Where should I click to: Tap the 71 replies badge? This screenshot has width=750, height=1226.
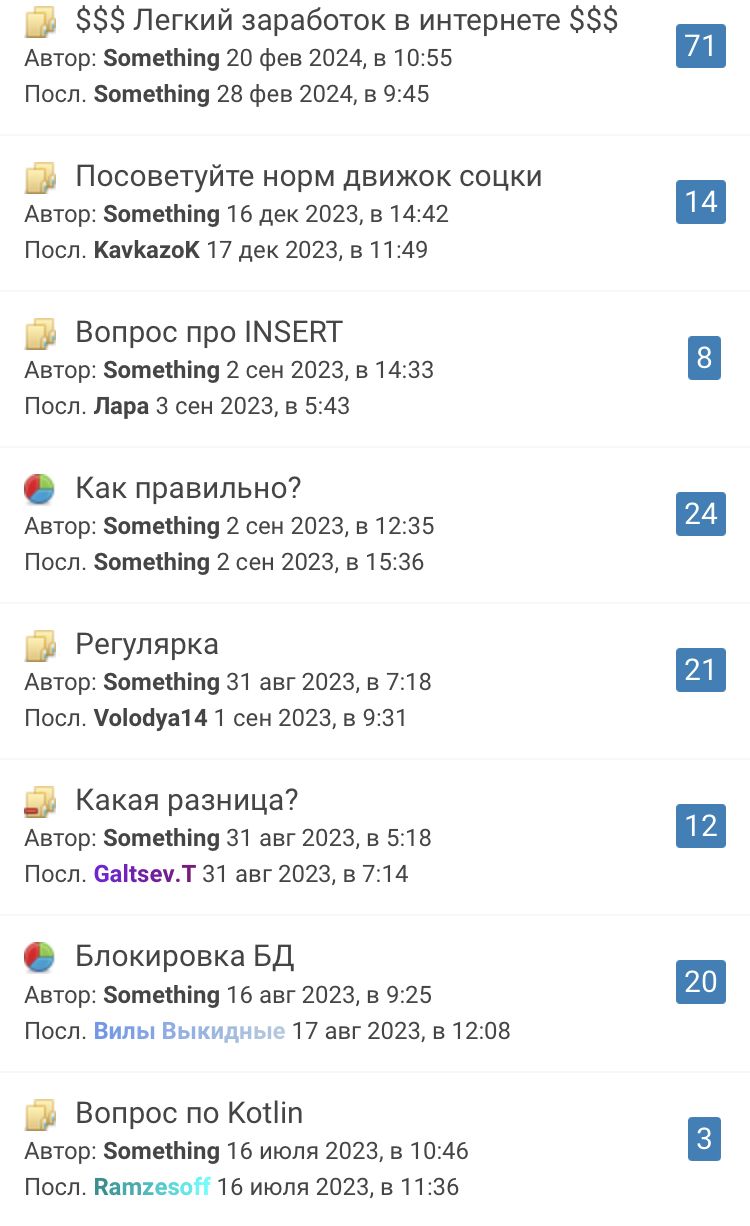pos(700,46)
